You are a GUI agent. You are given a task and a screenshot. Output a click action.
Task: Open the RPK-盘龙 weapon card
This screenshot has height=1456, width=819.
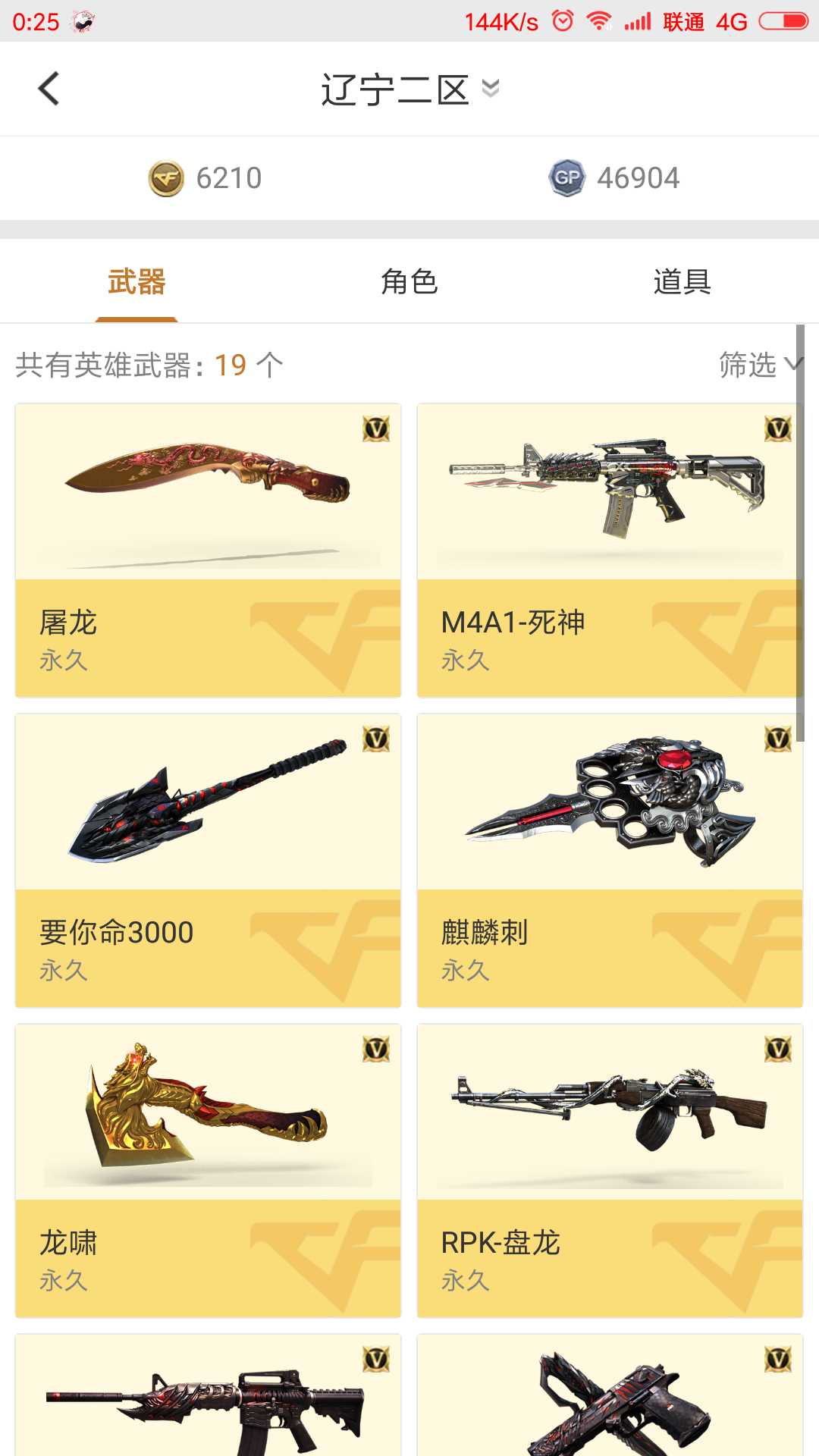tap(610, 1171)
